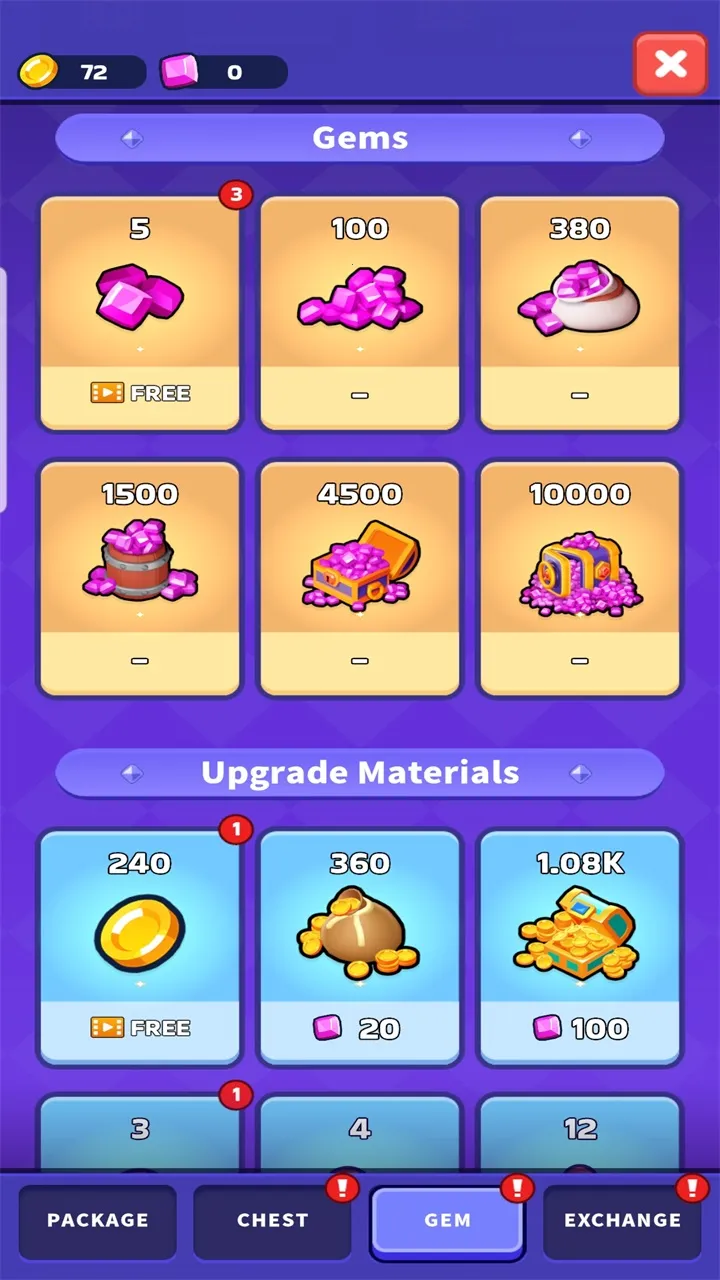Tap the pink gem currency icon showing 0
The image size is (720, 1280).
point(180,71)
